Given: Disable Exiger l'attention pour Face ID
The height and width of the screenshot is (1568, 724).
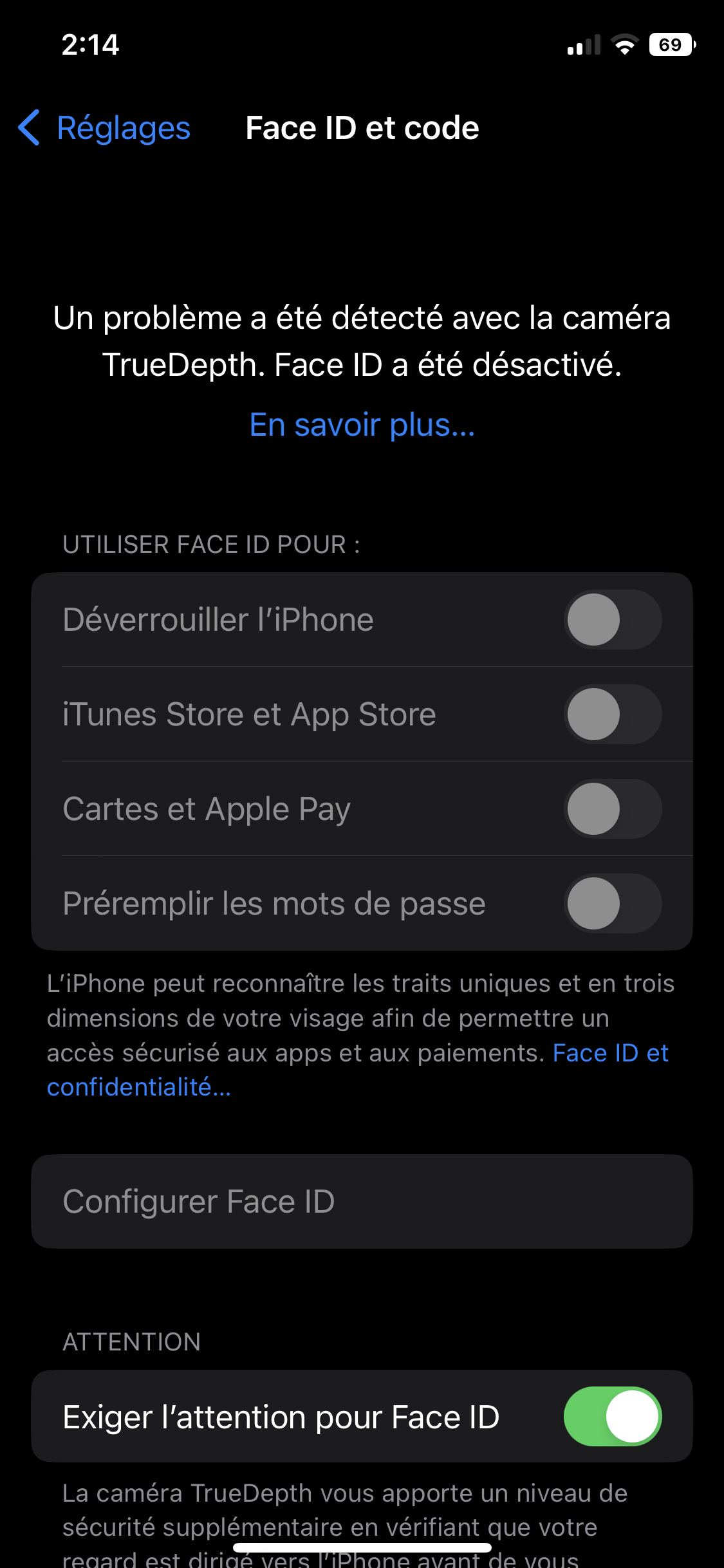Looking at the screenshot, I should click(x=612, y=1417).
